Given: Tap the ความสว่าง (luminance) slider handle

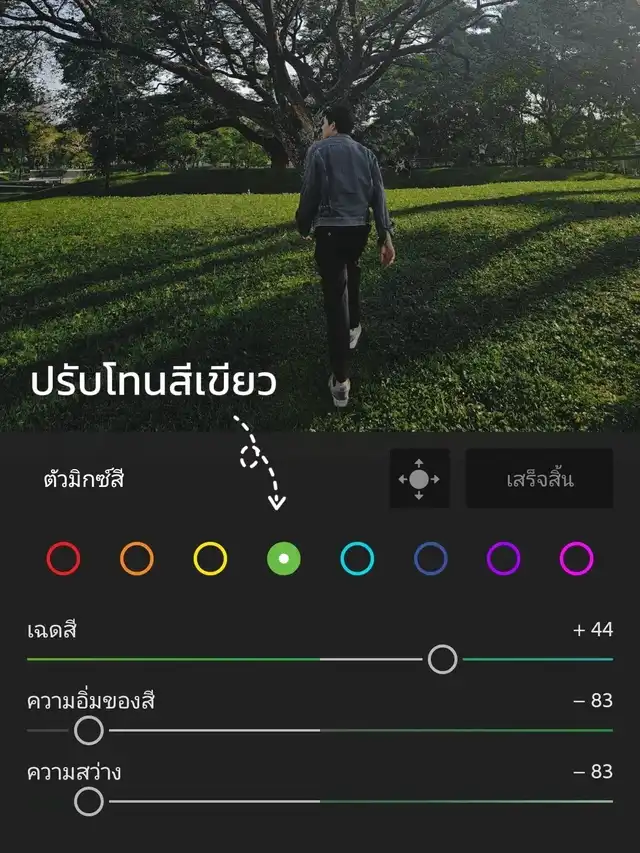Looking at the screenshot, I should (89, 801).
